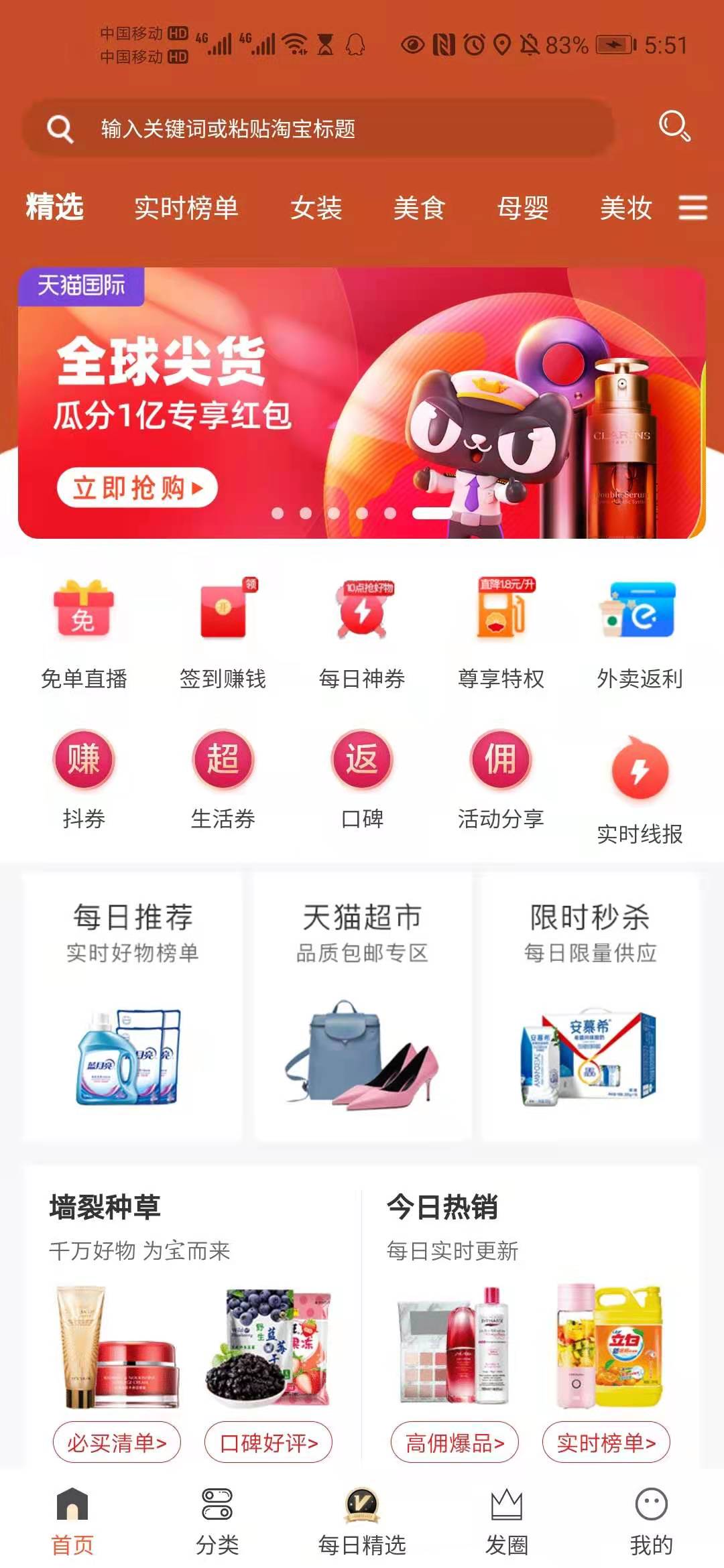
Task: Select the first carousel dot indicator
Action: (x=278, y=513)
